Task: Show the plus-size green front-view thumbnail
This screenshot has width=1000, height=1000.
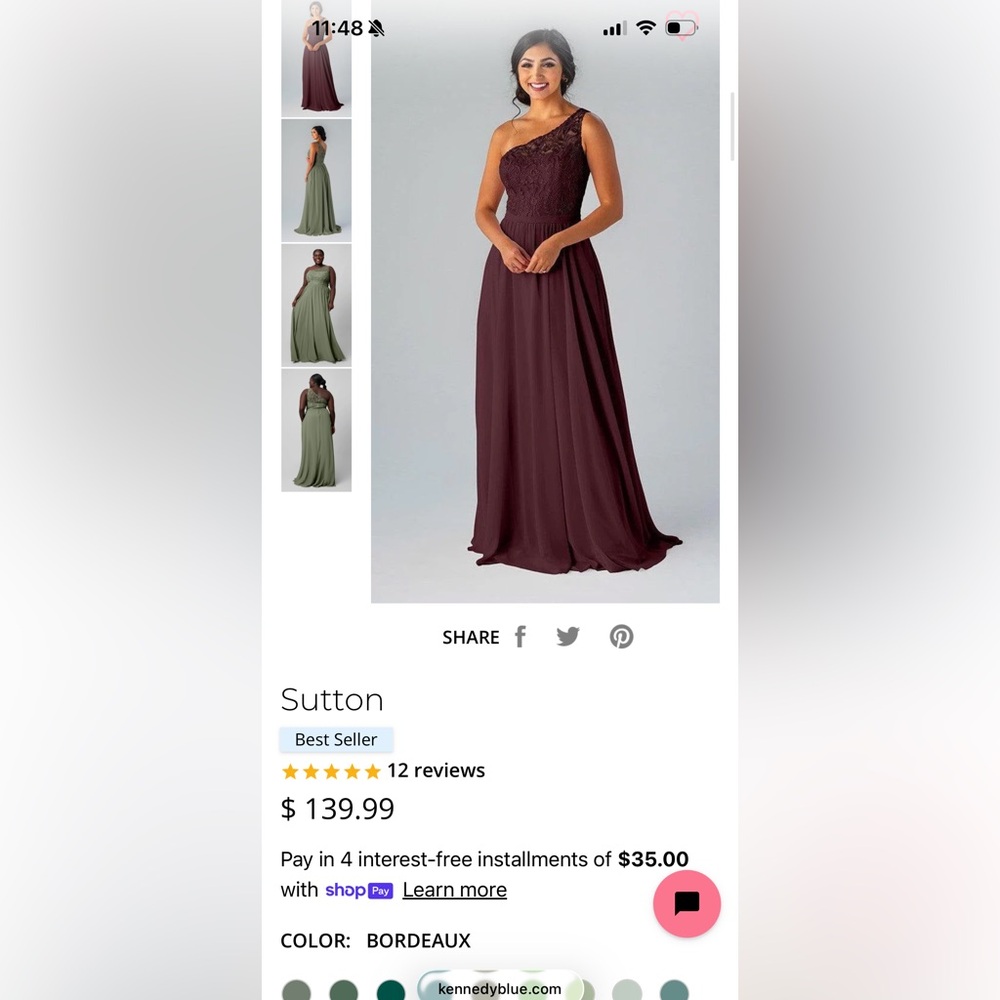Action: 316,305
